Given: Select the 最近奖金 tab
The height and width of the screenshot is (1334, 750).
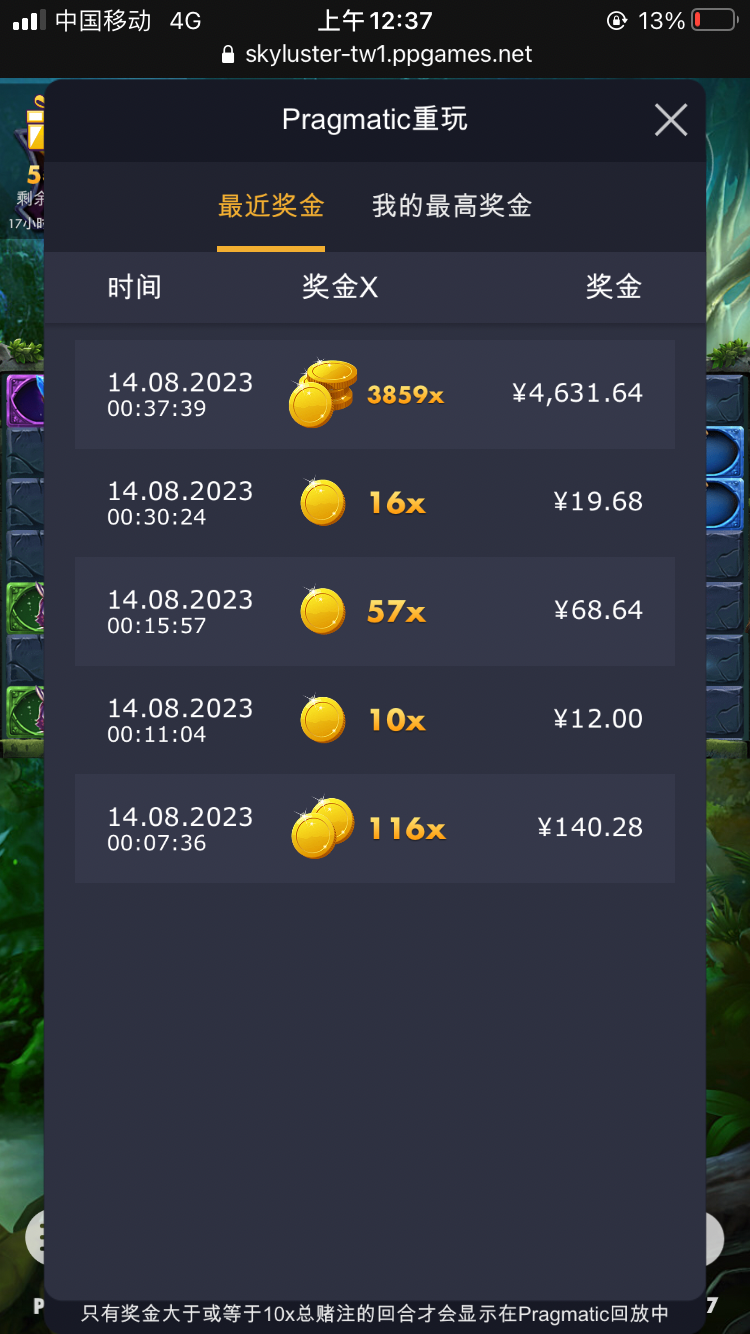Looking at the screenshot, I should click(271, 206).
